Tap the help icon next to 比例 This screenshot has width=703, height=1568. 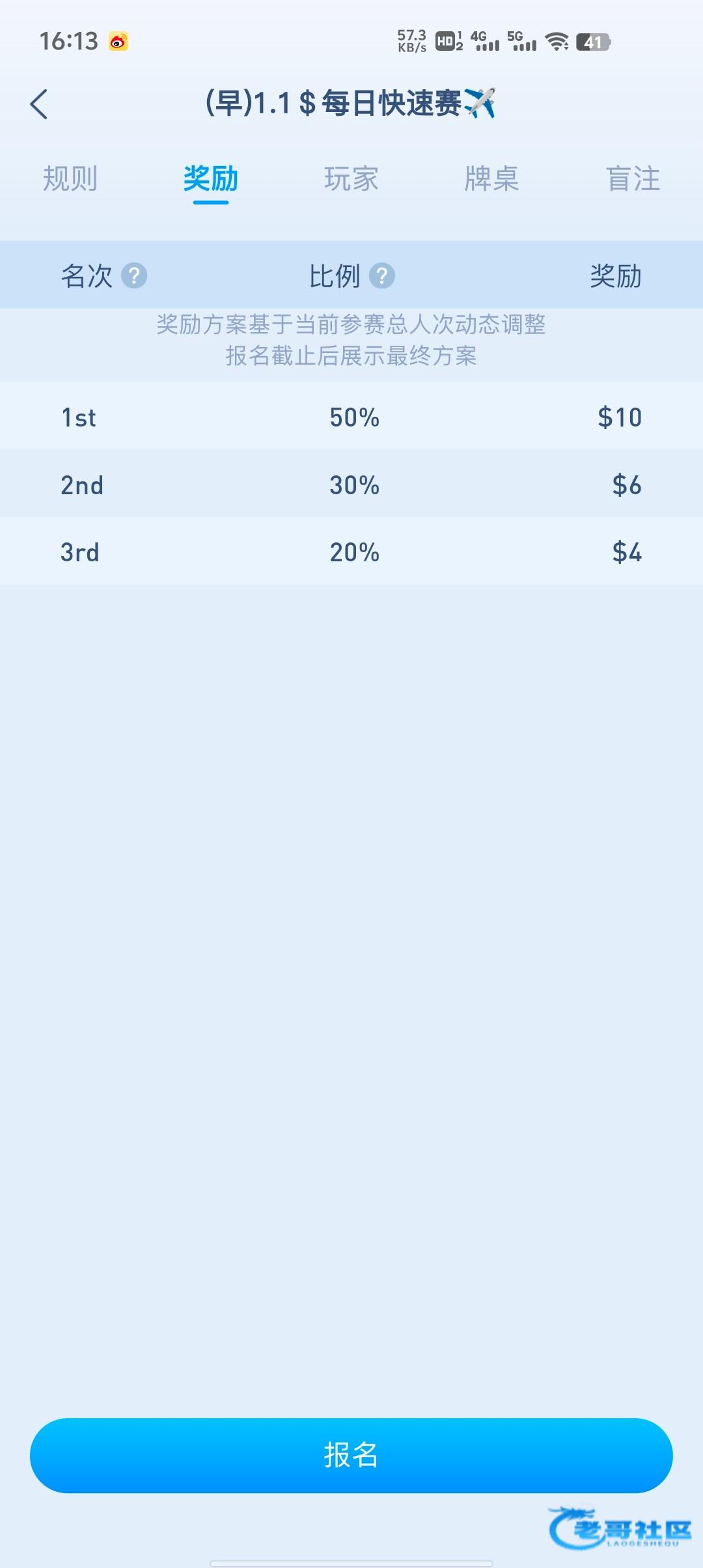click(382, 275)
